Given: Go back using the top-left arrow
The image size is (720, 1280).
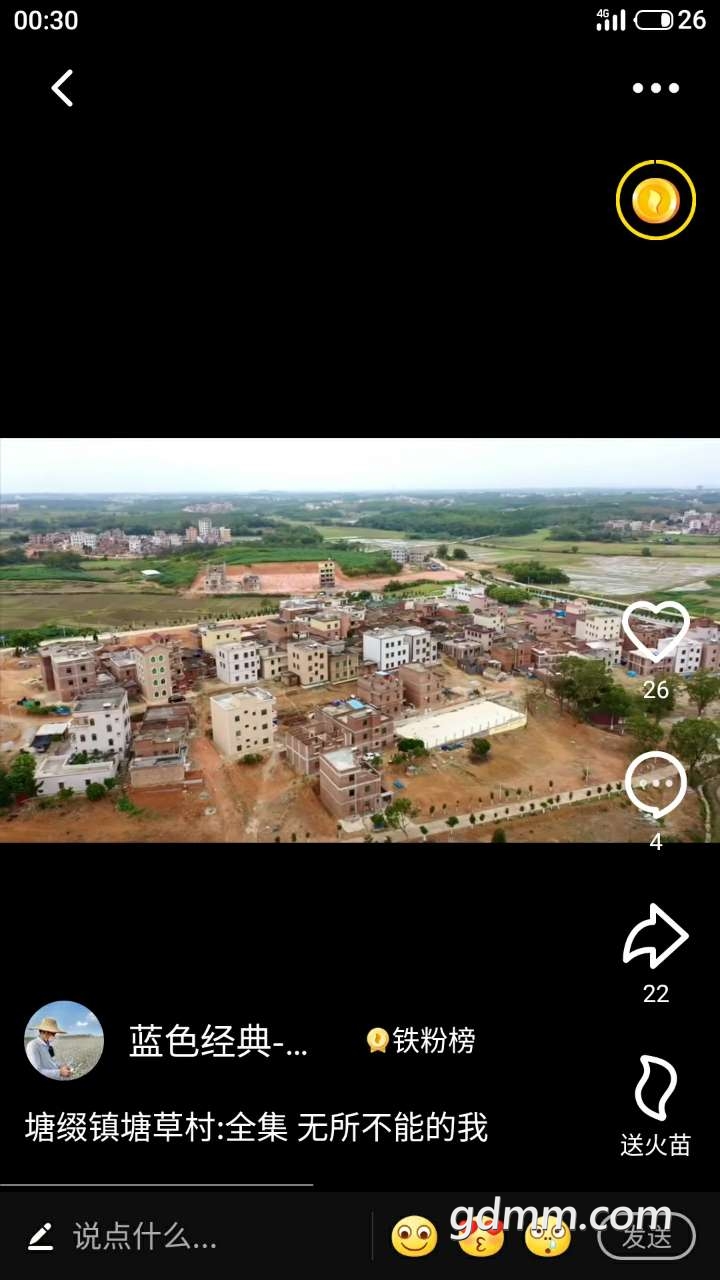Looking at the screenshot, I should point(62,88).
